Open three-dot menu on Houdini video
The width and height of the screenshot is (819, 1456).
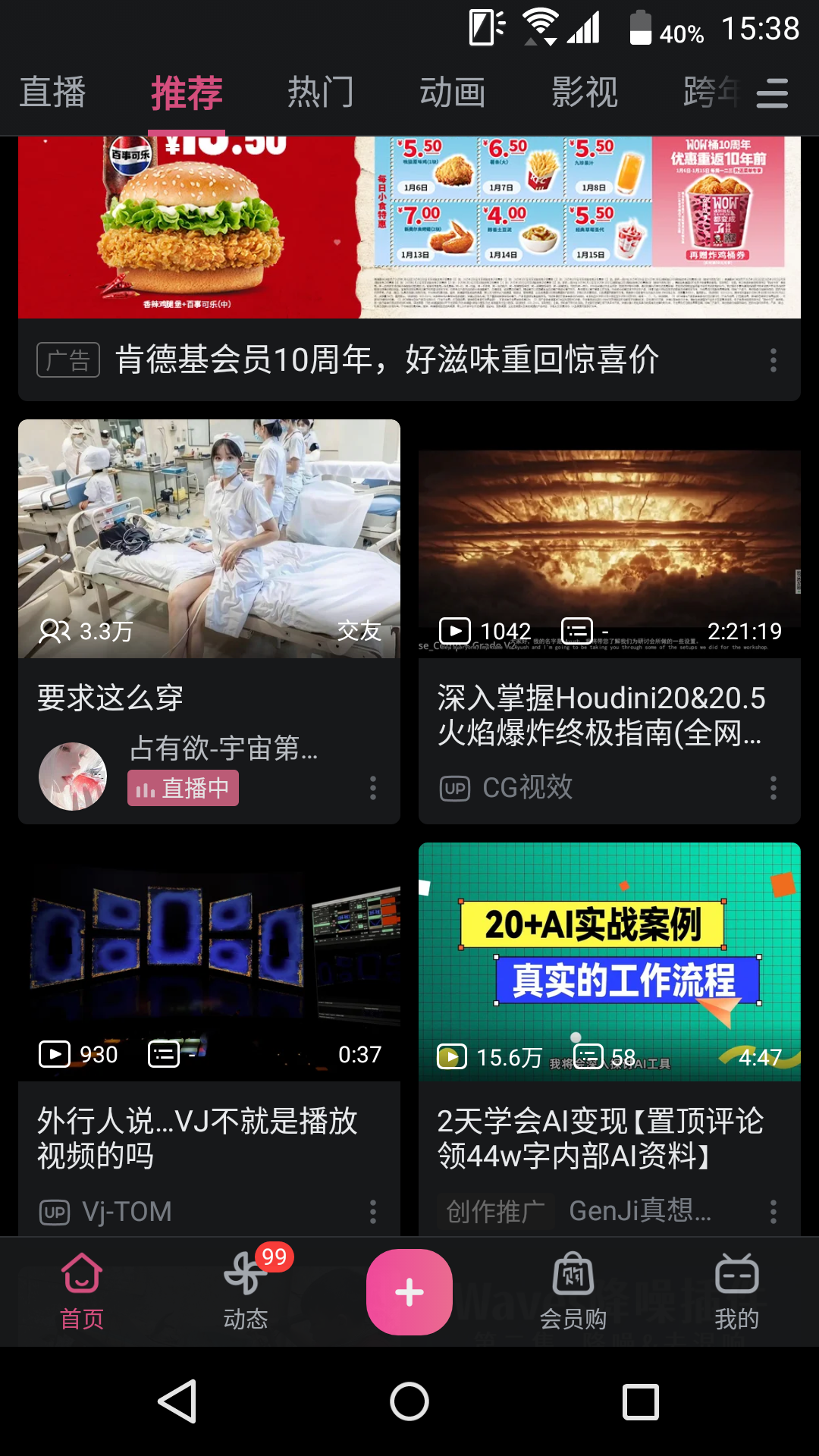point(773,789)
